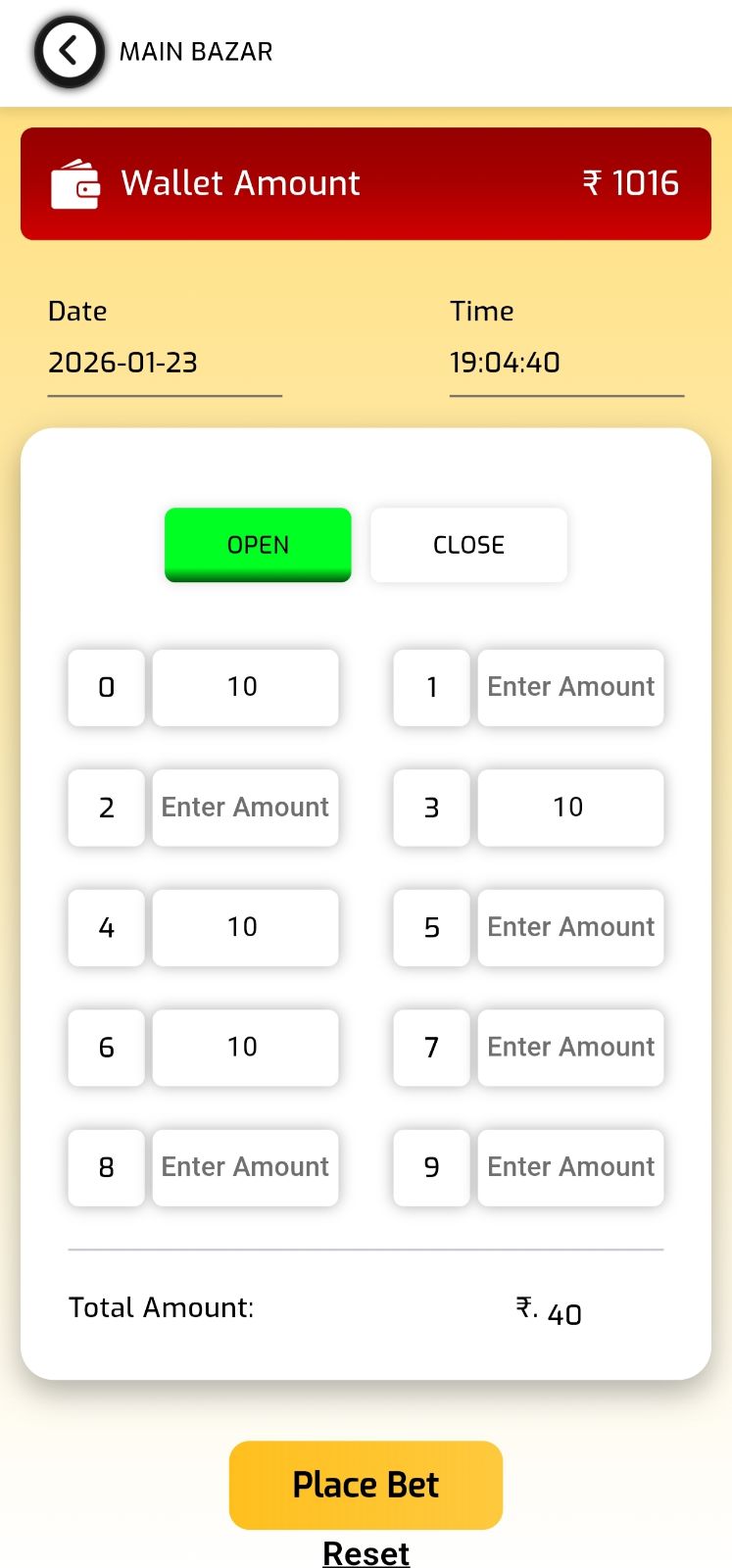Enter amount for digit 8

tap(245, 1167)
